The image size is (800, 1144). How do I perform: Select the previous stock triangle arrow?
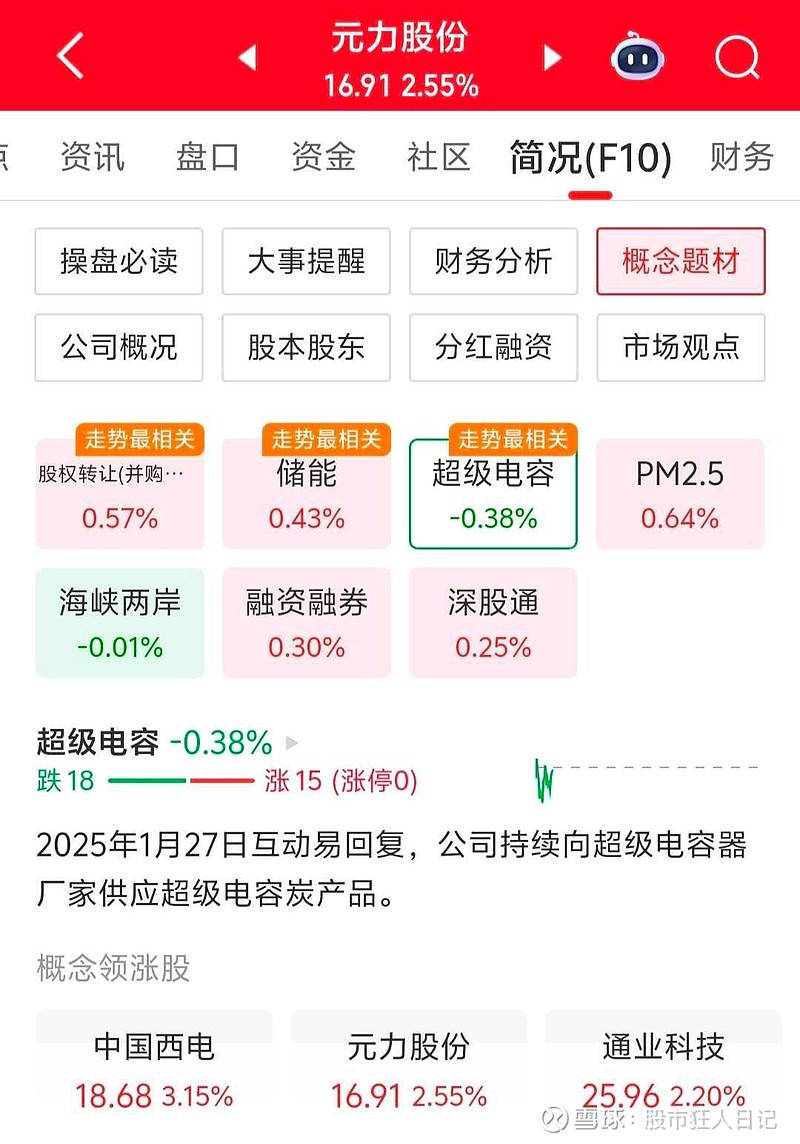coord(247,58)
